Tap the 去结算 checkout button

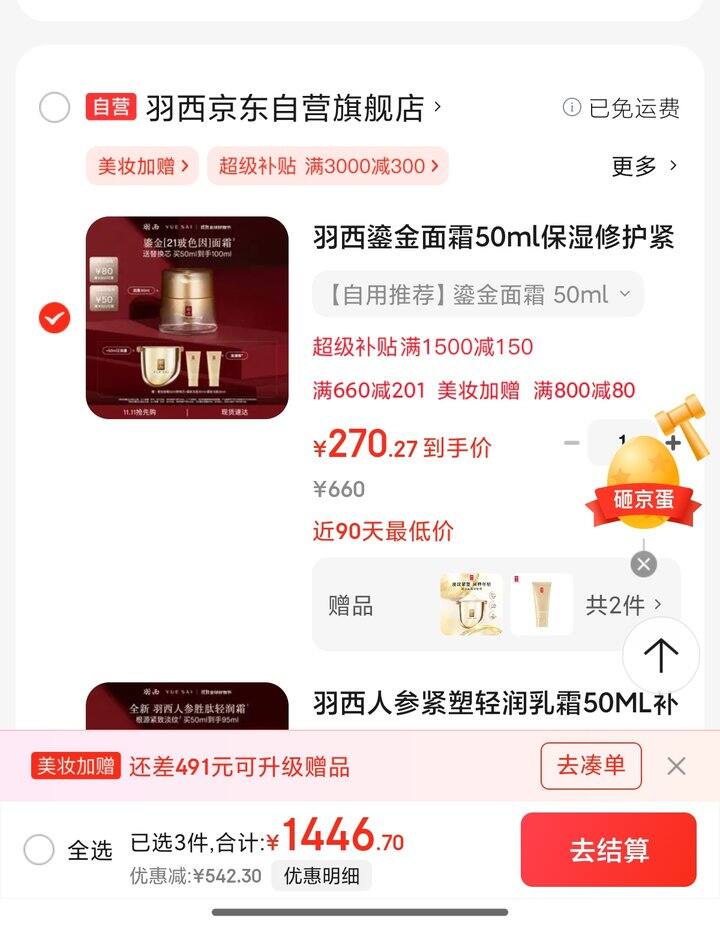tap(608, 851)
